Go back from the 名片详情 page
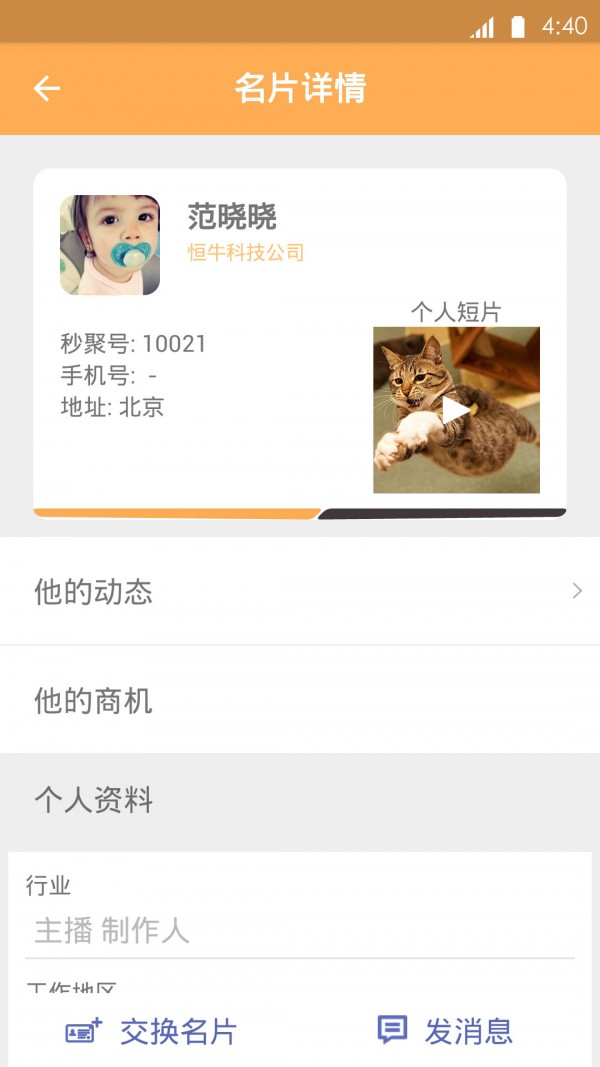 tap(46, 89)
